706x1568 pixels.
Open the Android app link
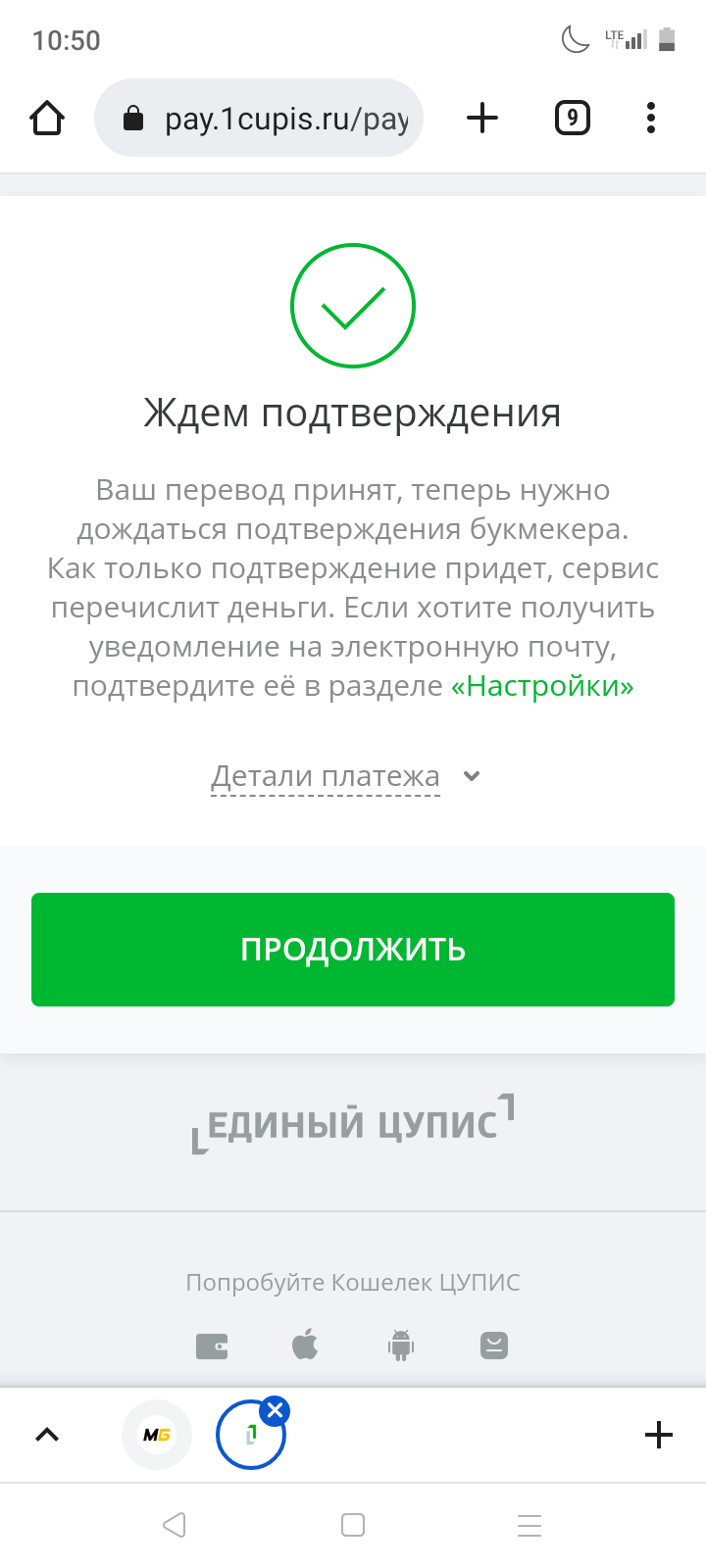[401, 1346]
